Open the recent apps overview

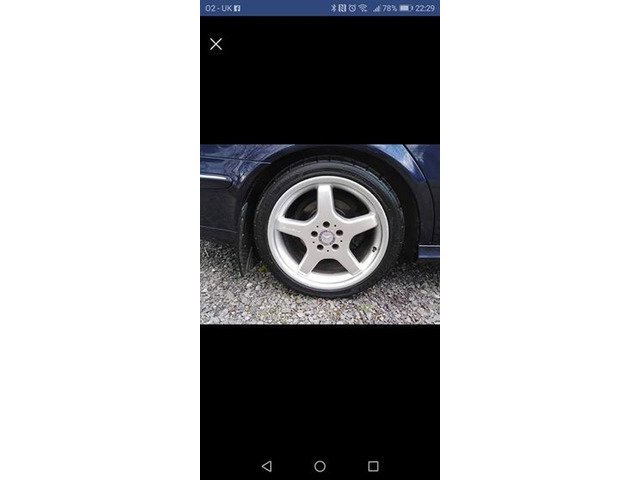[x=373, y=466]
